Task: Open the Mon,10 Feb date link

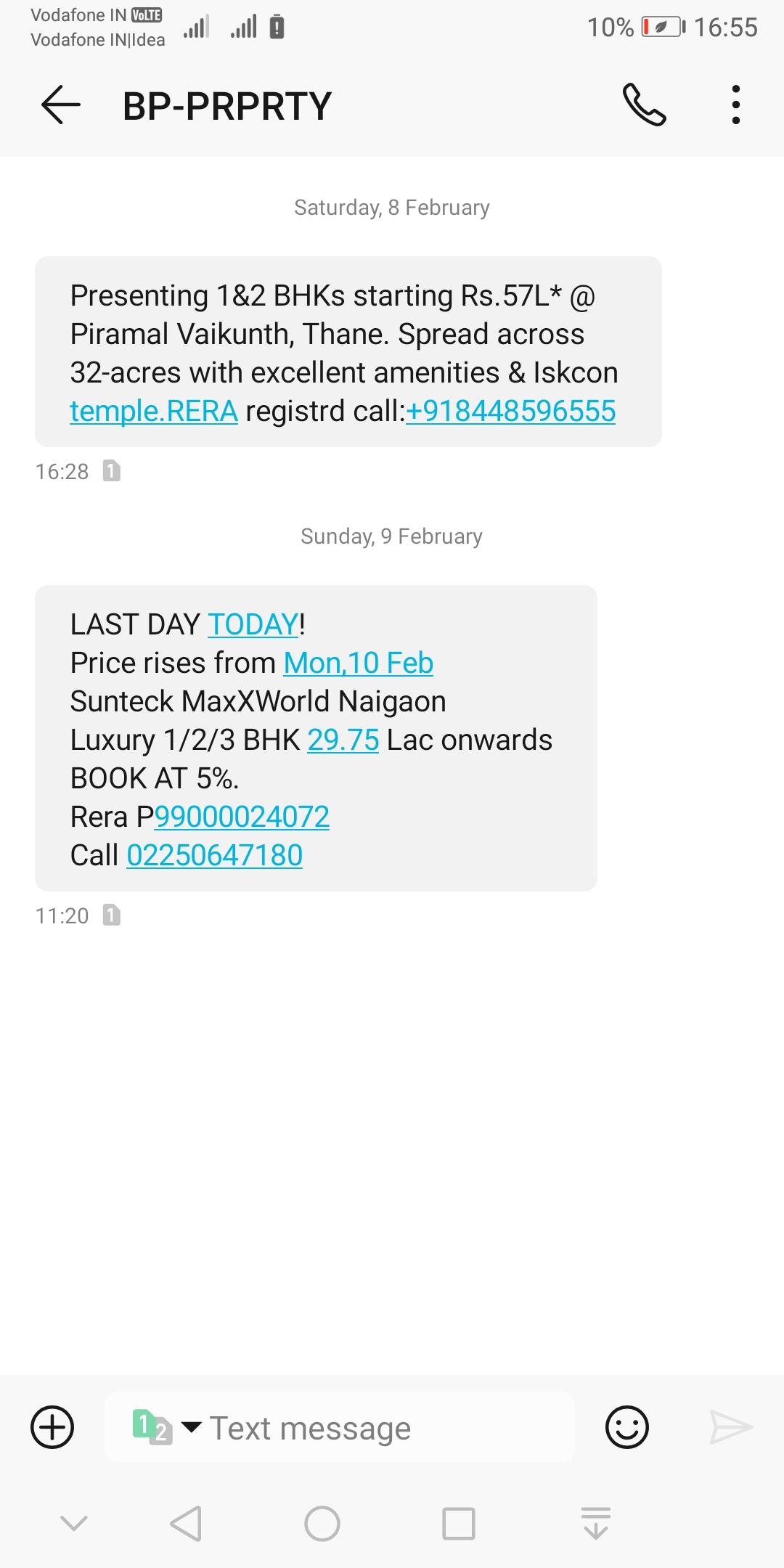Action: tap(359, 663)
